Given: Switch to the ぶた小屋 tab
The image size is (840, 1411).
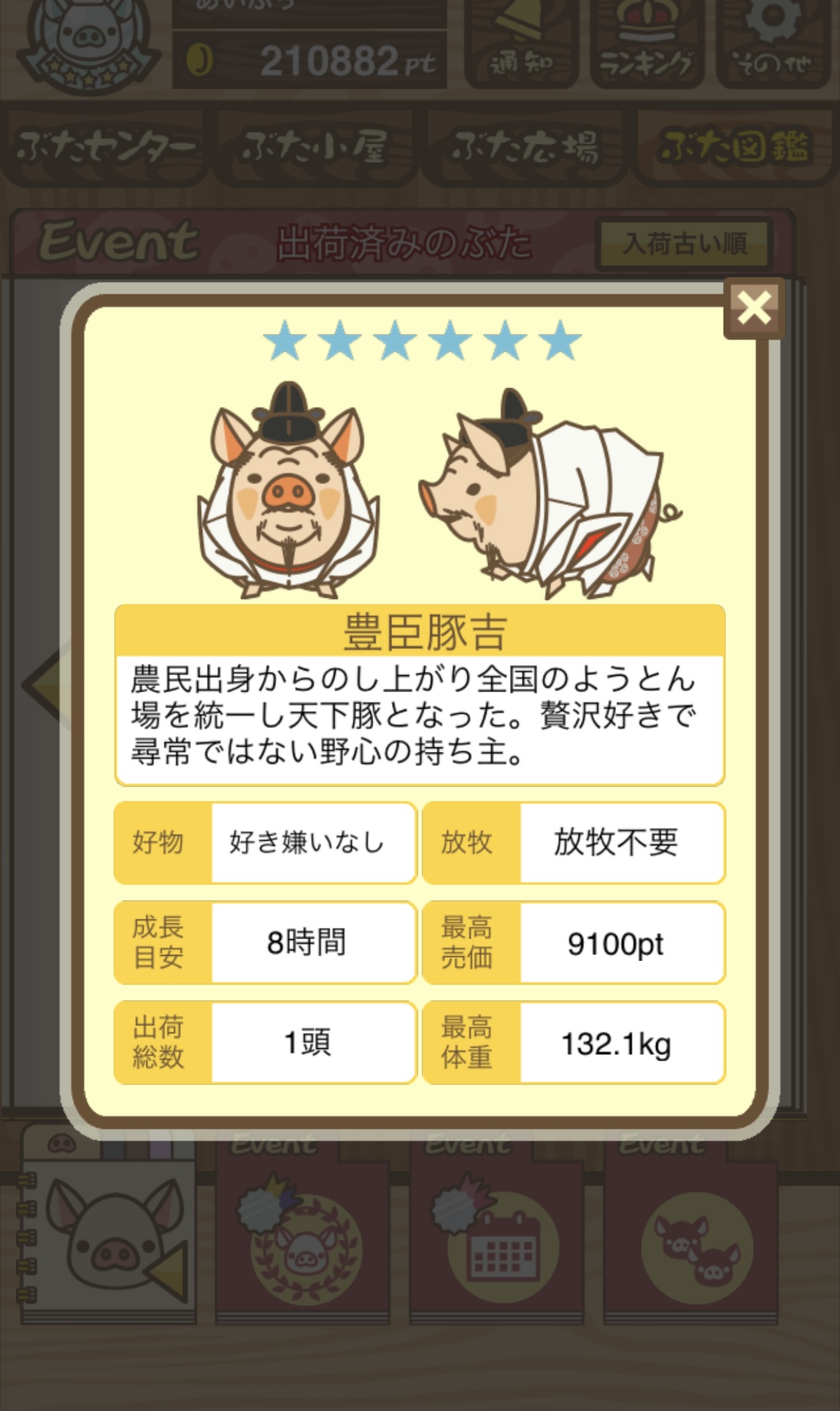Looking at the screenshot, I should pyautogui.click(x=315, y=146).
